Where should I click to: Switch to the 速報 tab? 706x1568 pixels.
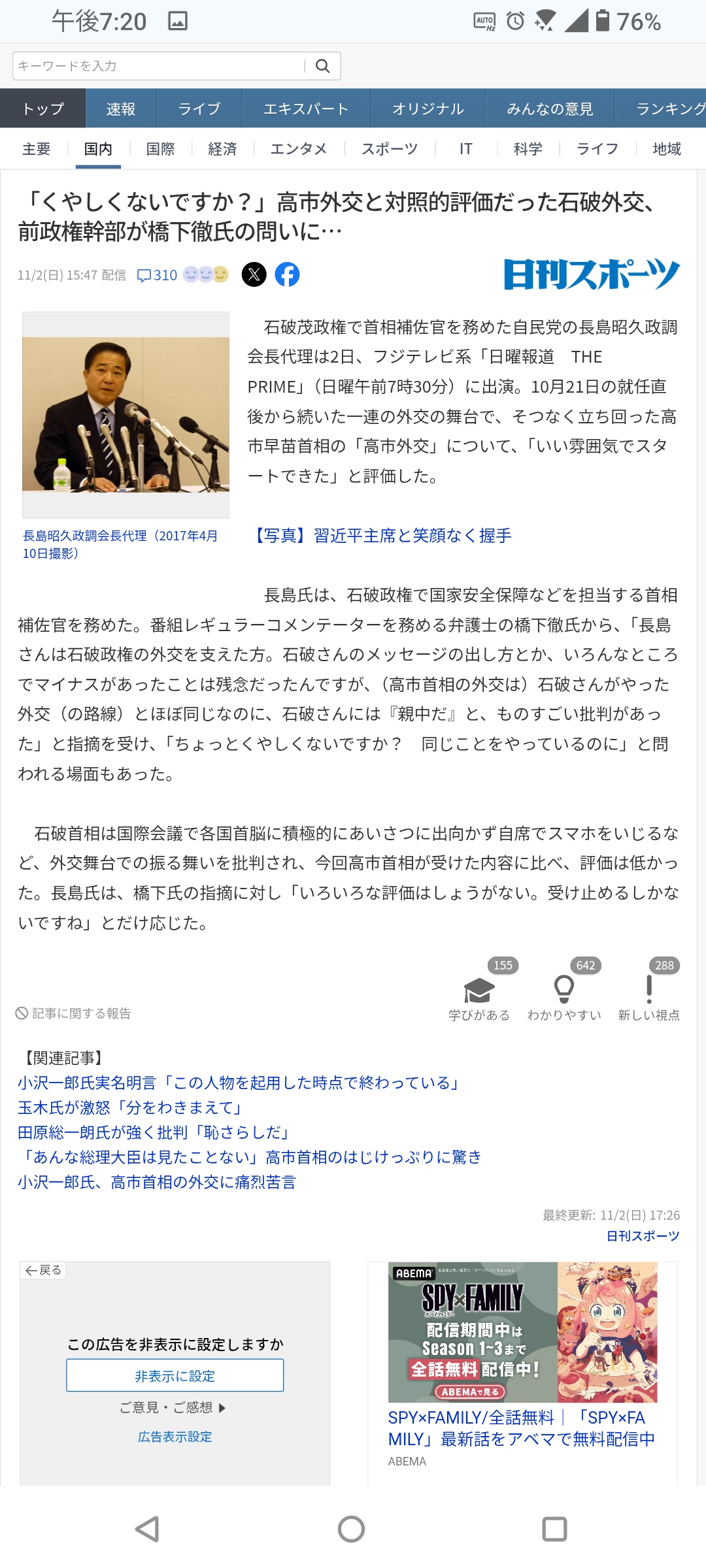tap(121, 109)
